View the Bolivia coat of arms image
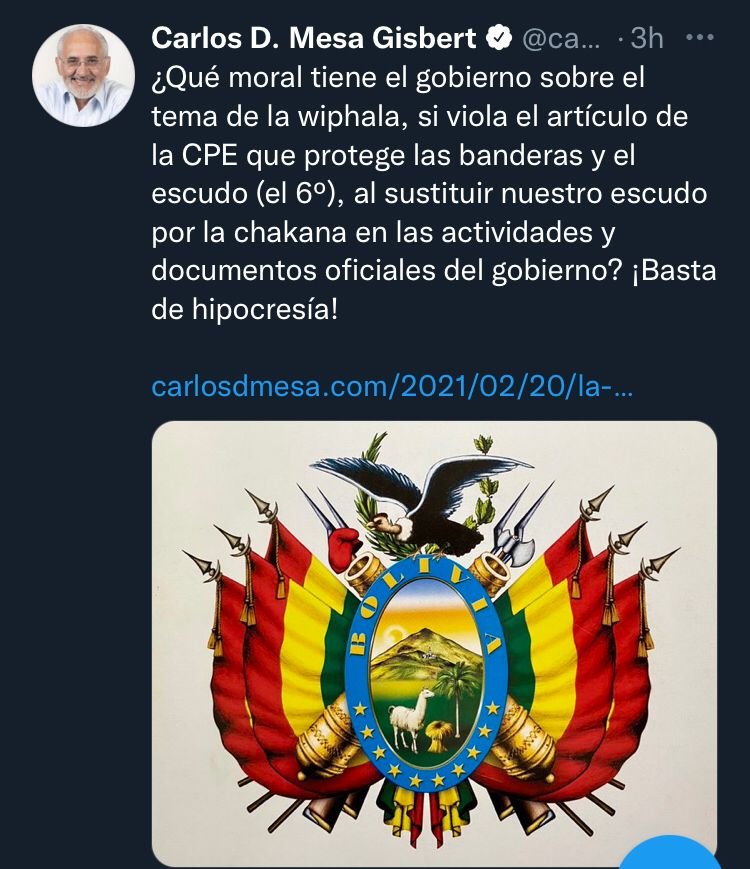Image resolution: width=750 pixels, height=869 pixels. pyautogui.click(x=434, y=640)
